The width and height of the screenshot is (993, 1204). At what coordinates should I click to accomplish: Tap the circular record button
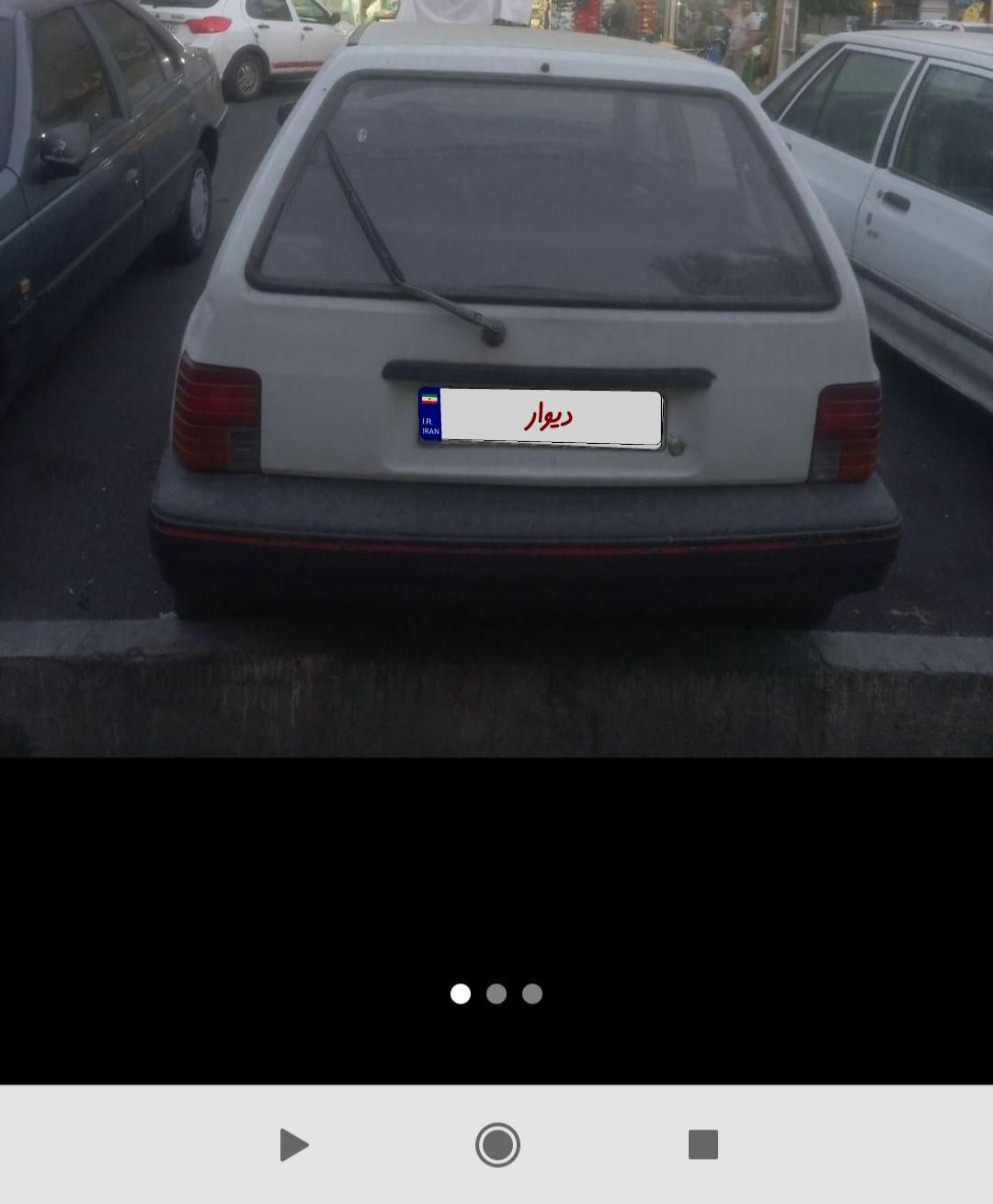coord(497,1145)
